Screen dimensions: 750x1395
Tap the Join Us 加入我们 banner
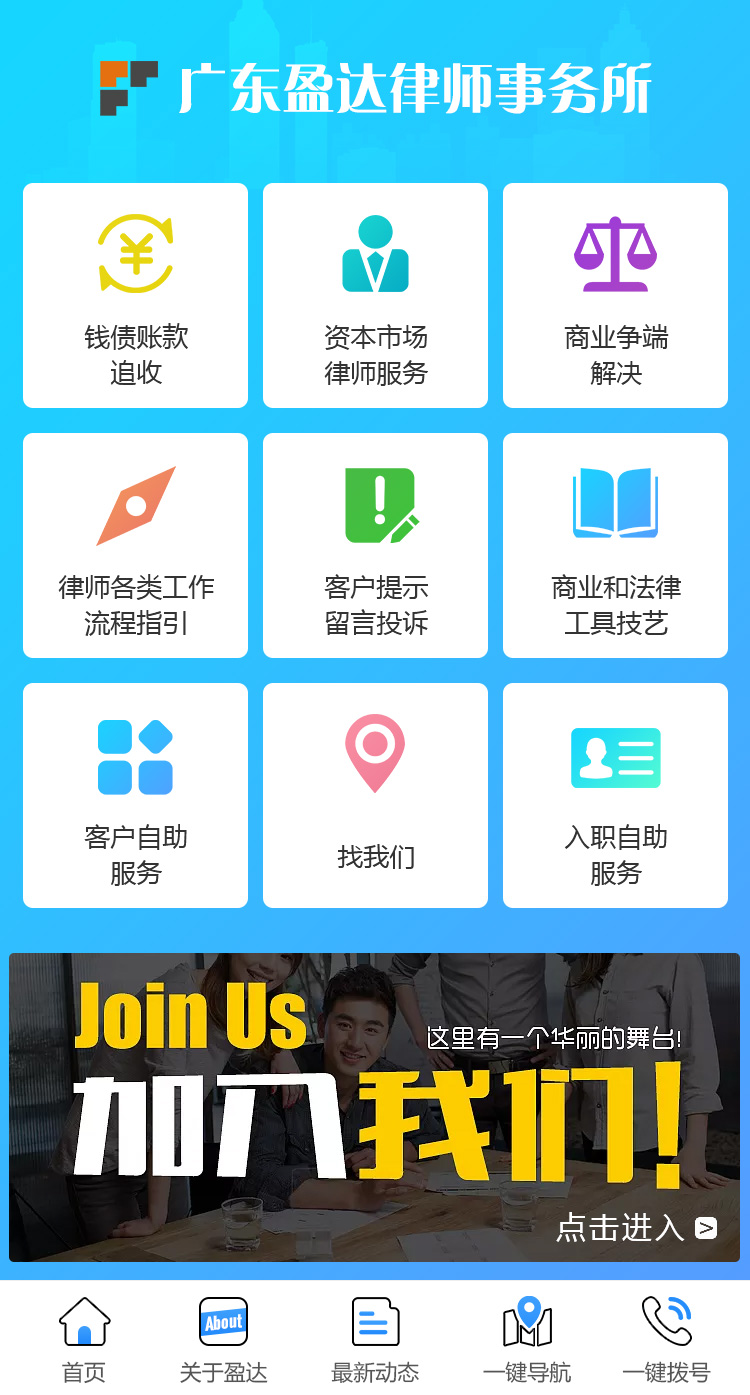coord(375,1107)
